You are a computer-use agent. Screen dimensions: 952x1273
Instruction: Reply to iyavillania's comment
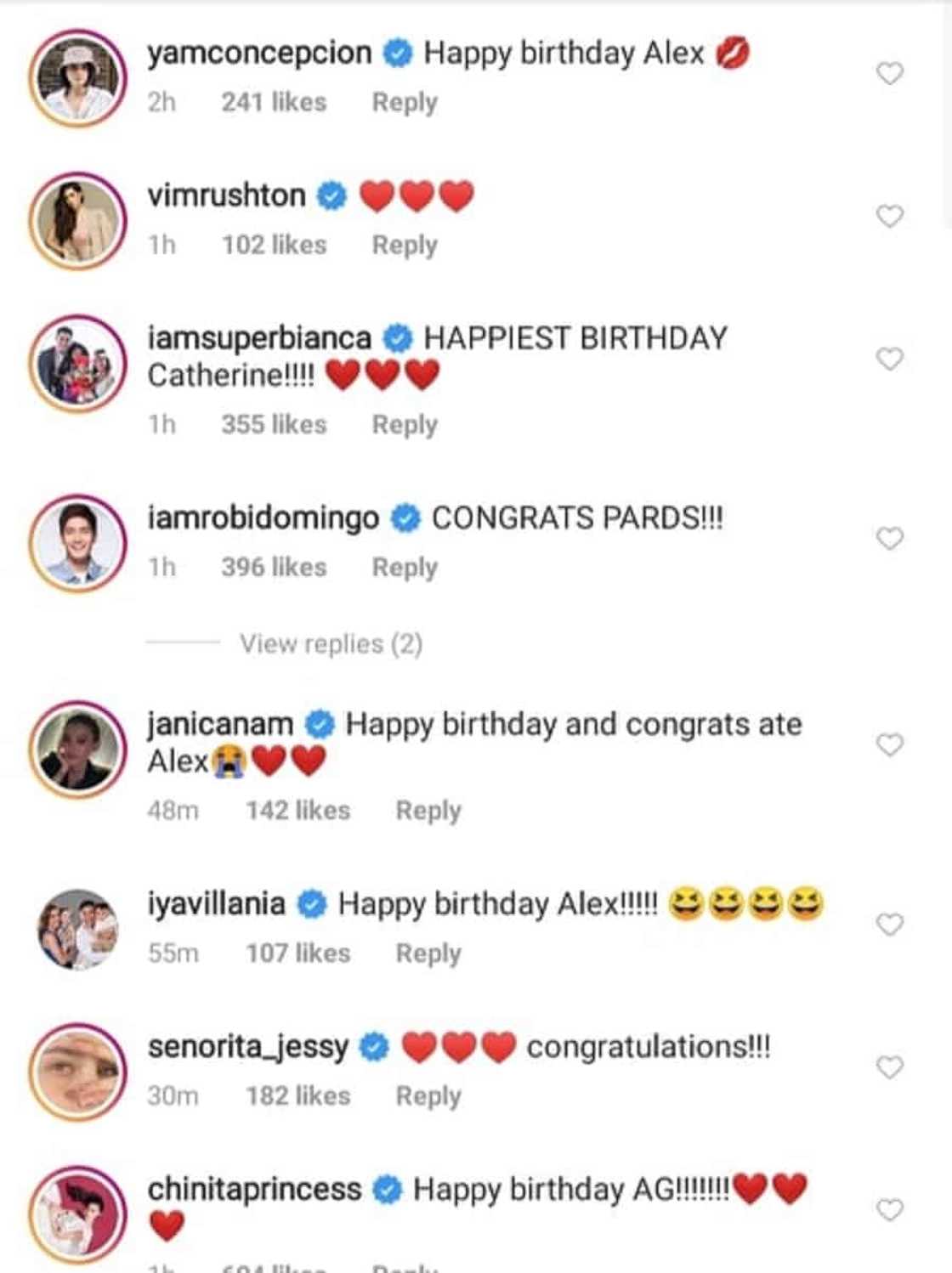tap(428, 953)
